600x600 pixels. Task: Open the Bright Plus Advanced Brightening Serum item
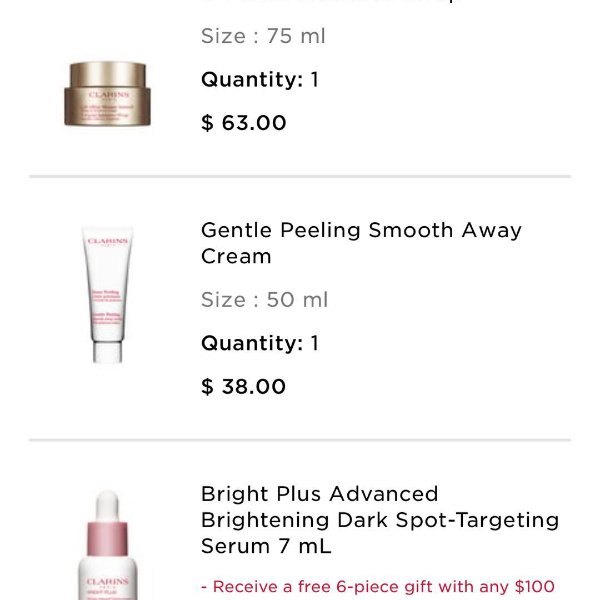tap(379, 520)
